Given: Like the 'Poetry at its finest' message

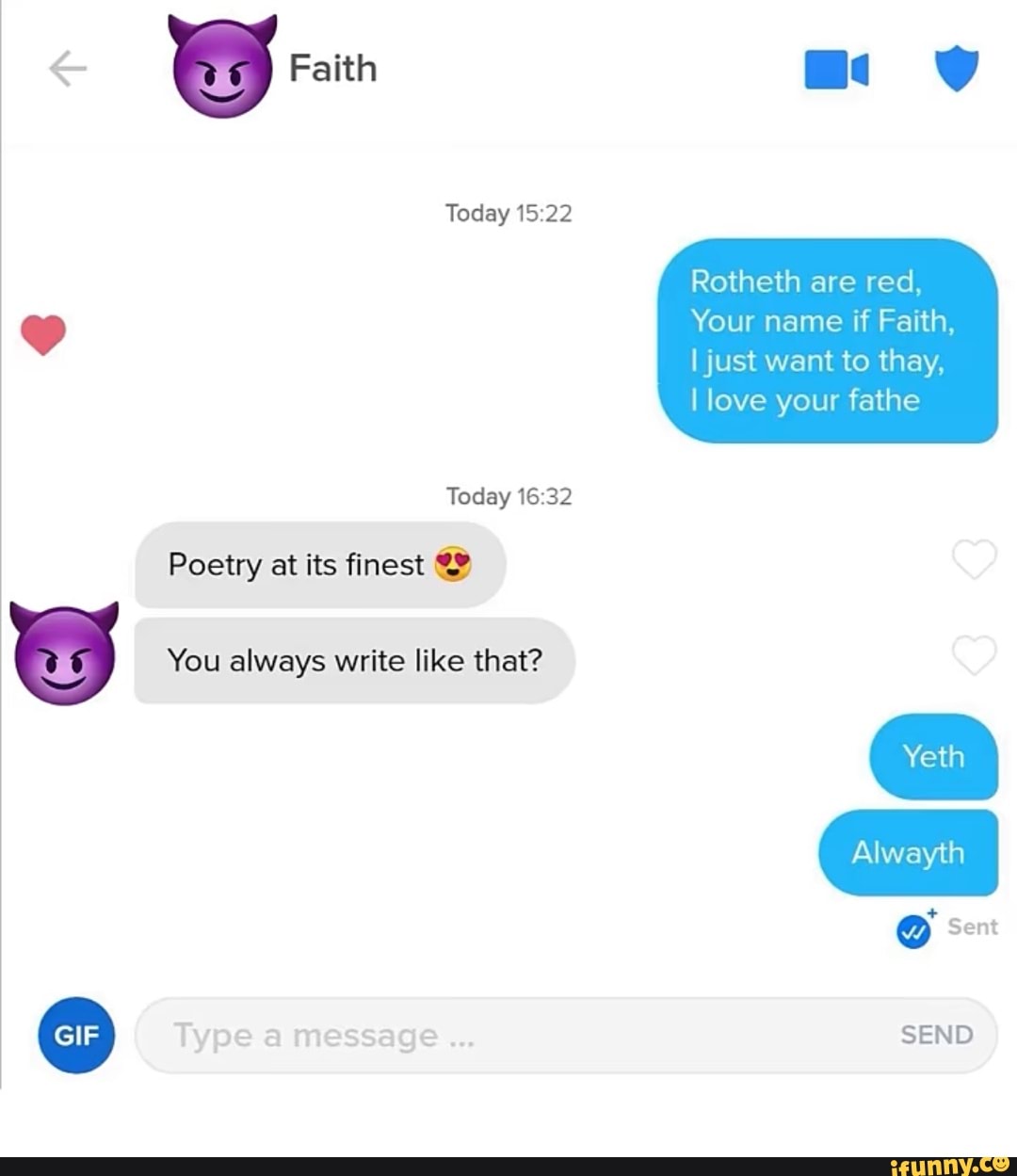Looking at the screenshot, I should (974, 559).
